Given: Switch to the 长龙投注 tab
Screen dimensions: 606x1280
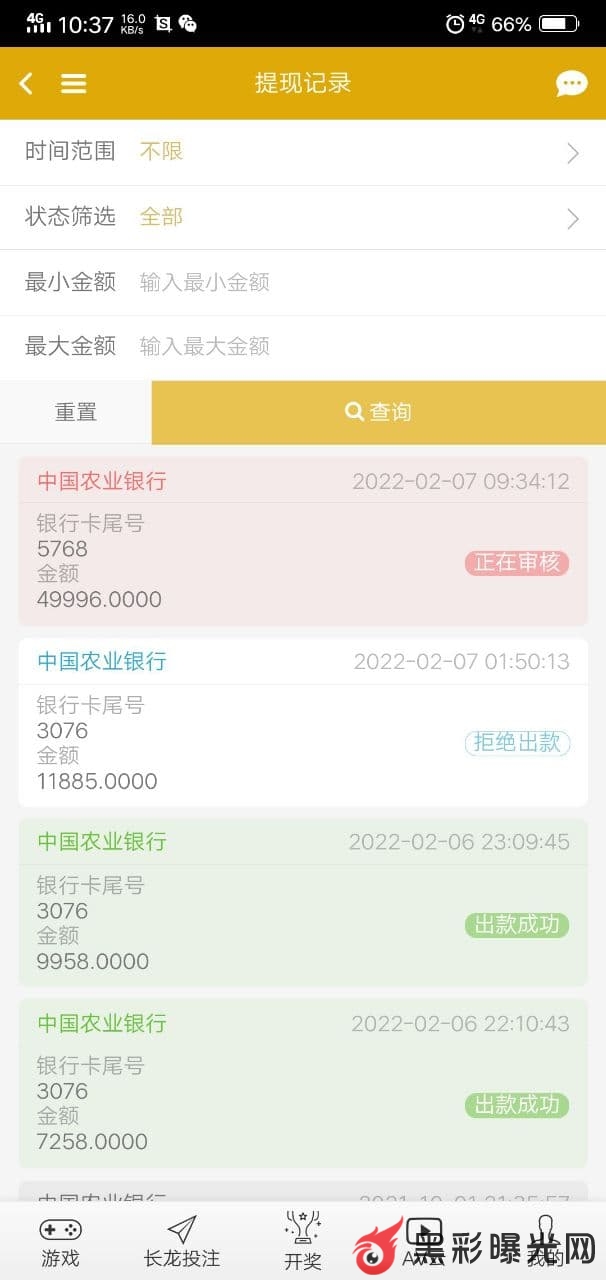Looking at the screenshot, I should point(181,1242).
